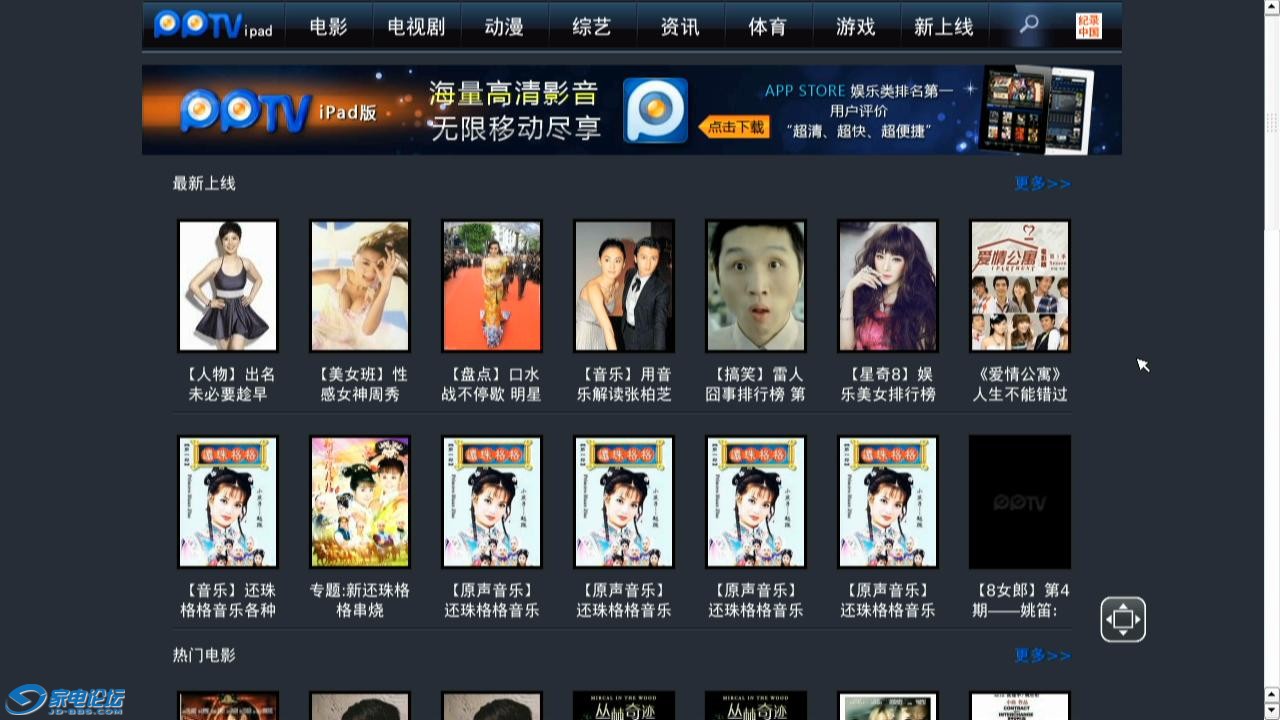Tap the 点击下载 button in banner
The width and height of the screenshot is (1280, 720).
(735, 128)
